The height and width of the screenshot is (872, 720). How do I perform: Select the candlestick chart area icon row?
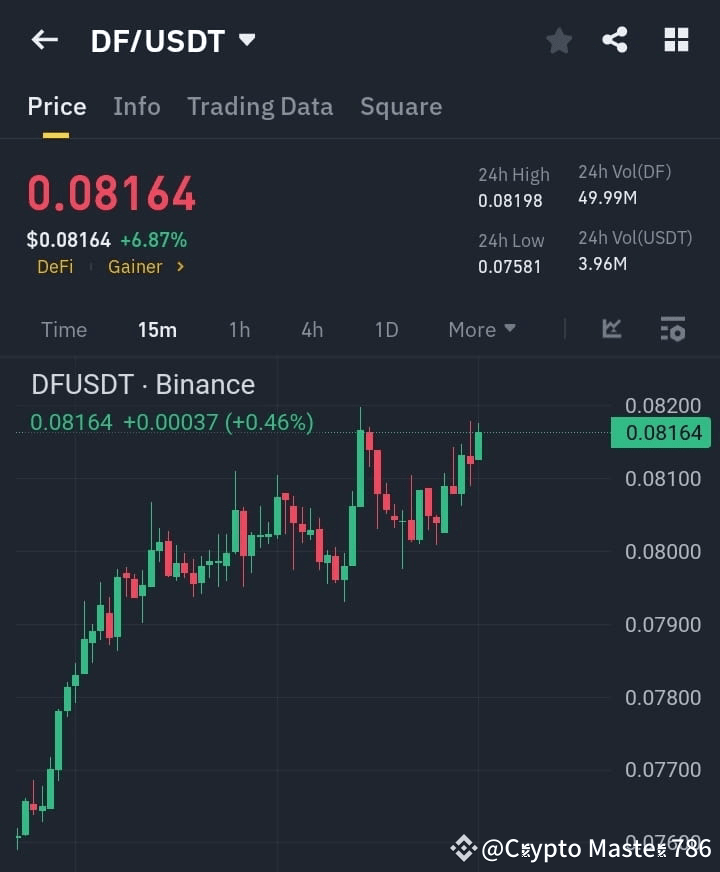611,329
